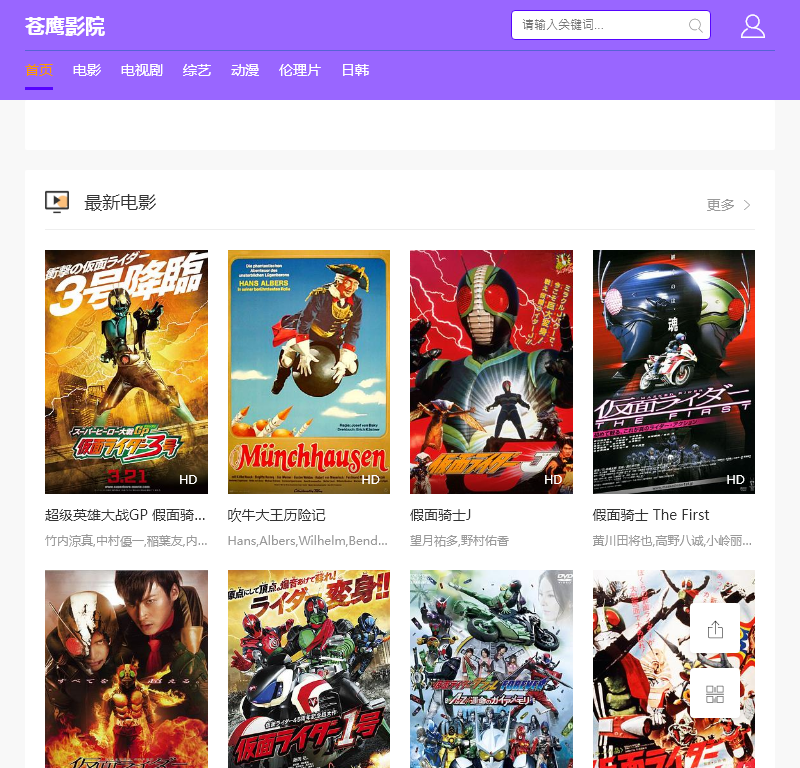The height and width of the screenshot is (768, 800).
Task: Open the user profile icon
Action: [752, 26]
